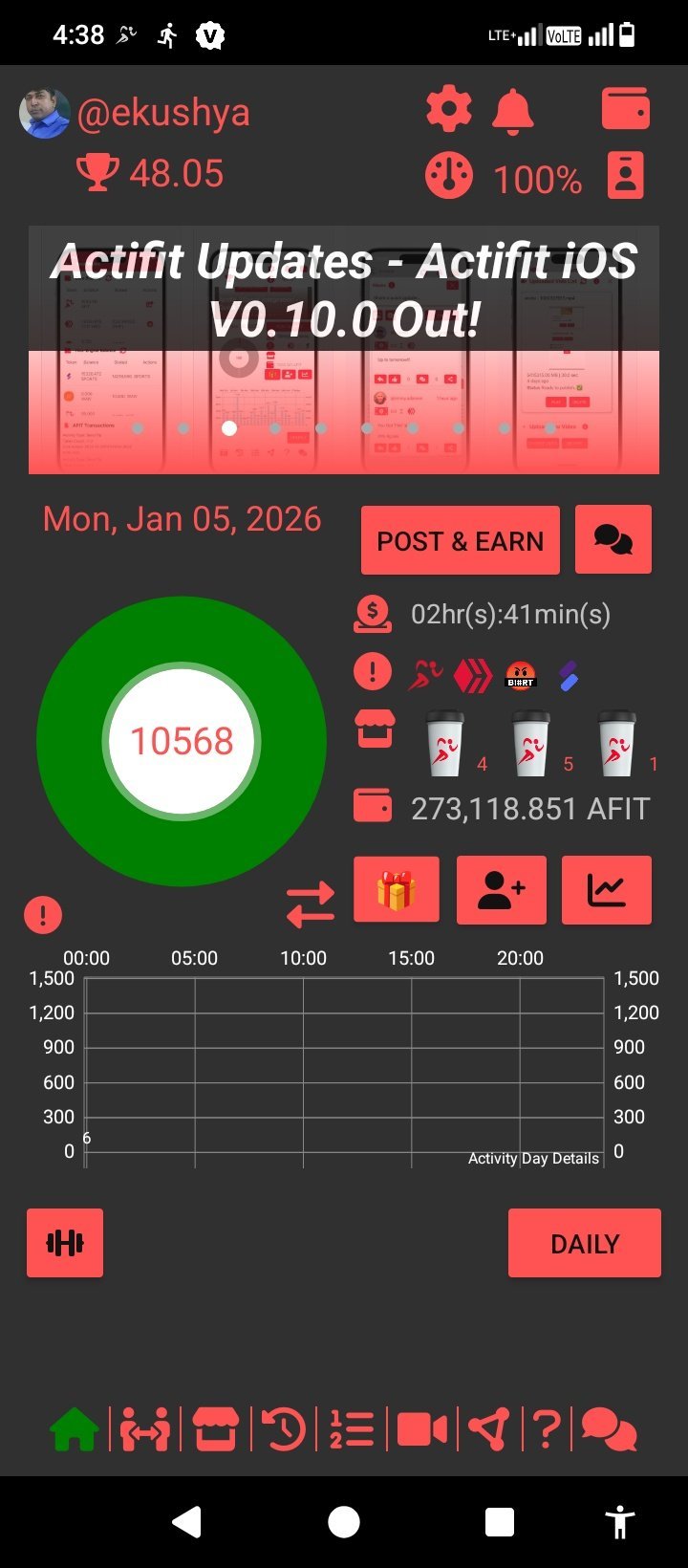The image size is (688, 1568).
Task: Open the activity history tab
Action: (x=284, y=1430)
